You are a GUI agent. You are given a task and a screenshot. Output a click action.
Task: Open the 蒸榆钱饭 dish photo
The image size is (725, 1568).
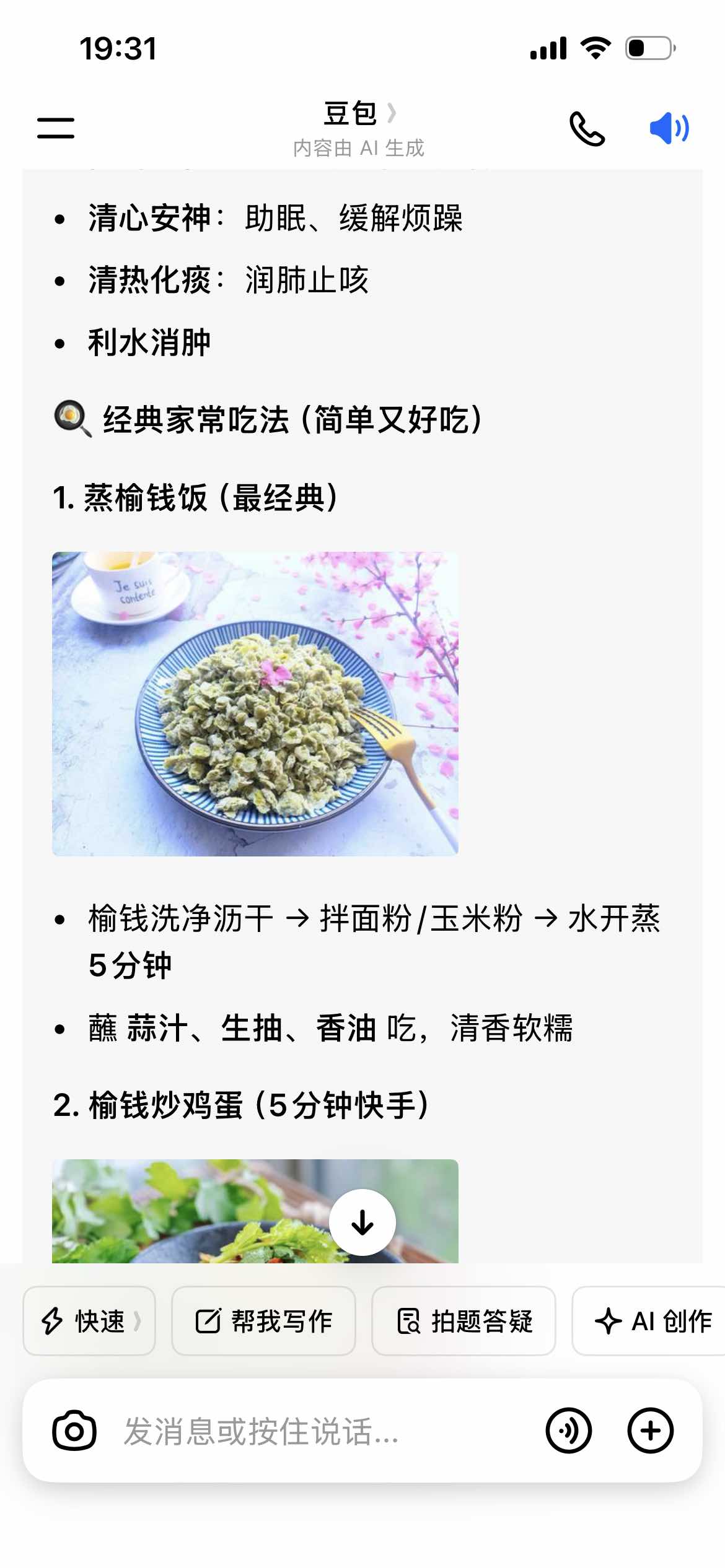point(255,703)
